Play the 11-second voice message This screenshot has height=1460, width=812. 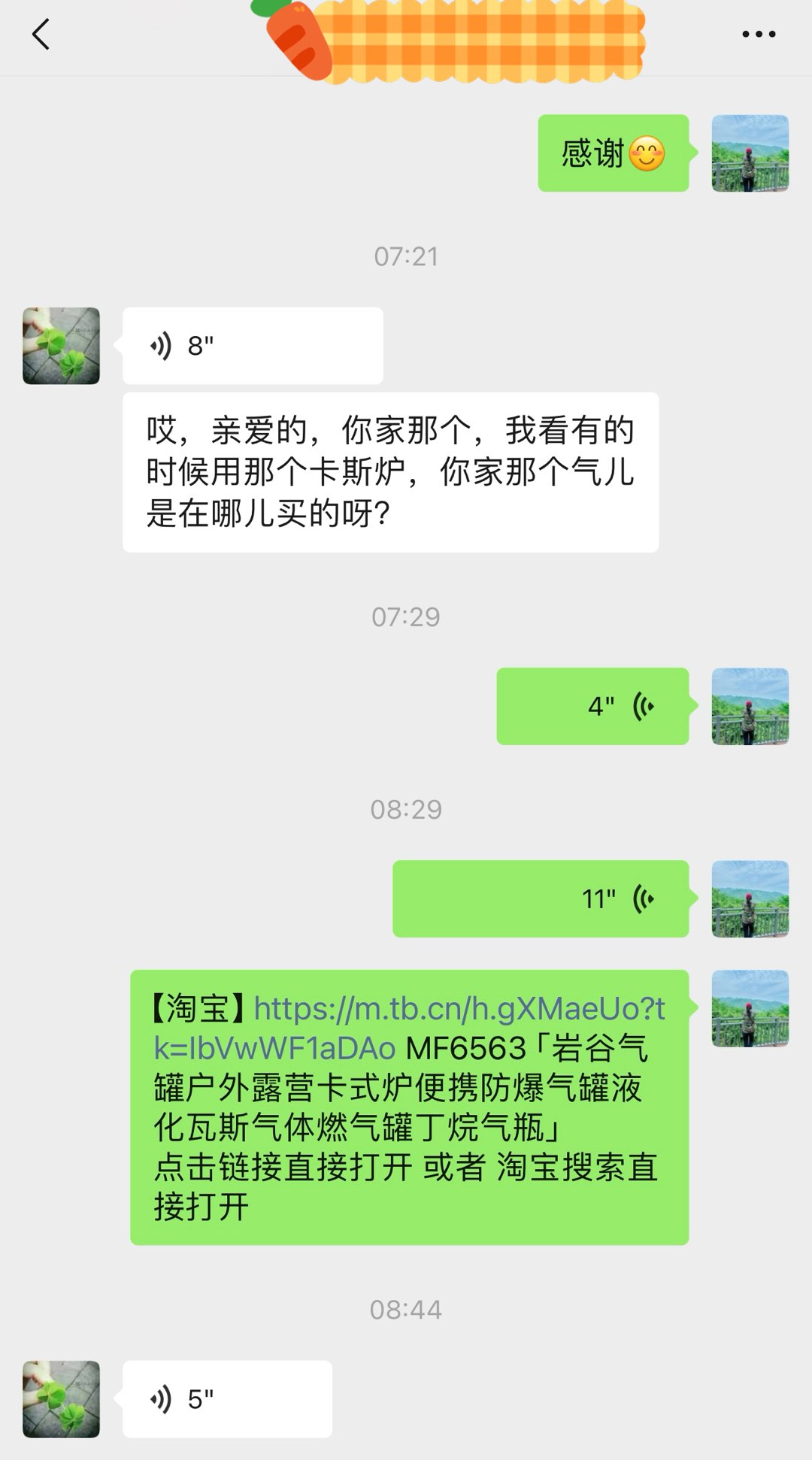click(541, 898)
